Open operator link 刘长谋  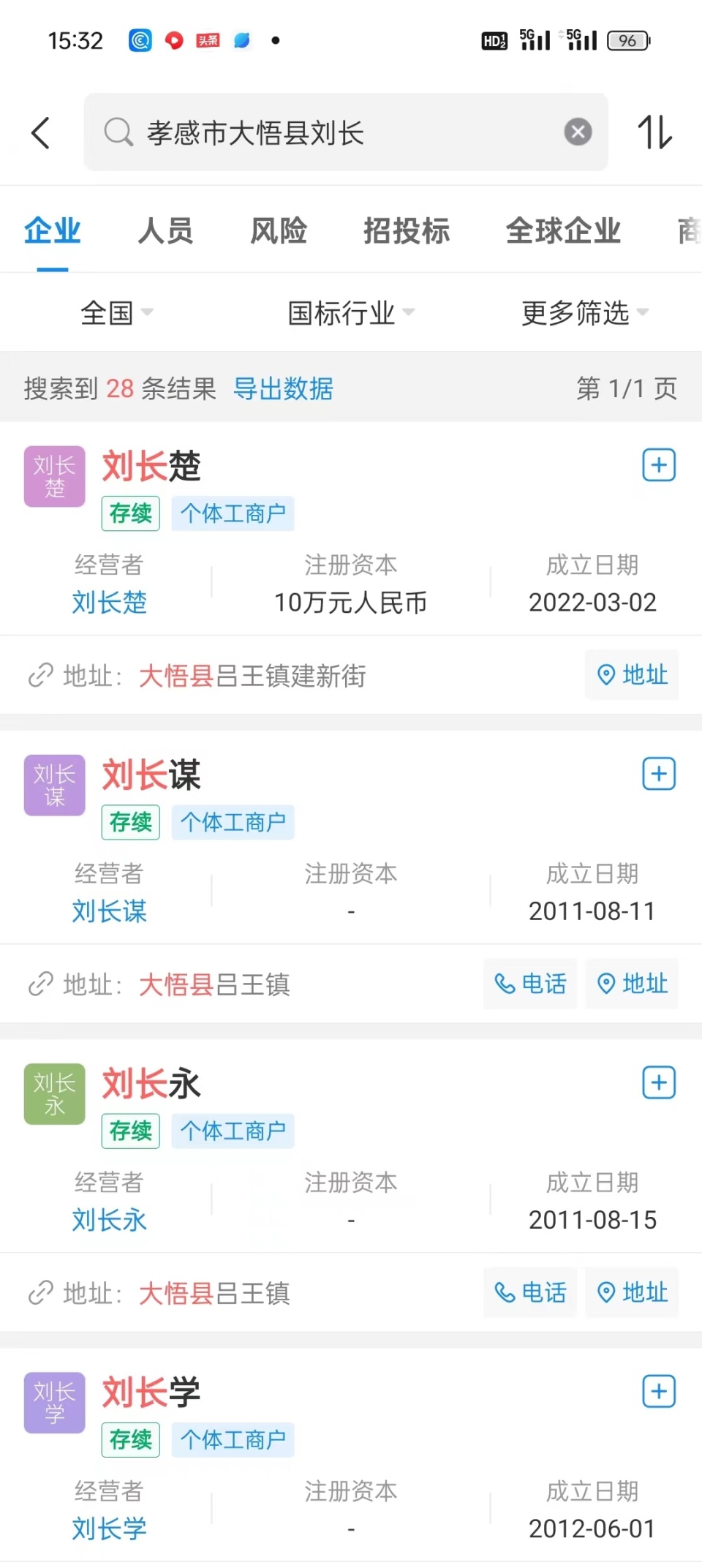click(110, 912)
